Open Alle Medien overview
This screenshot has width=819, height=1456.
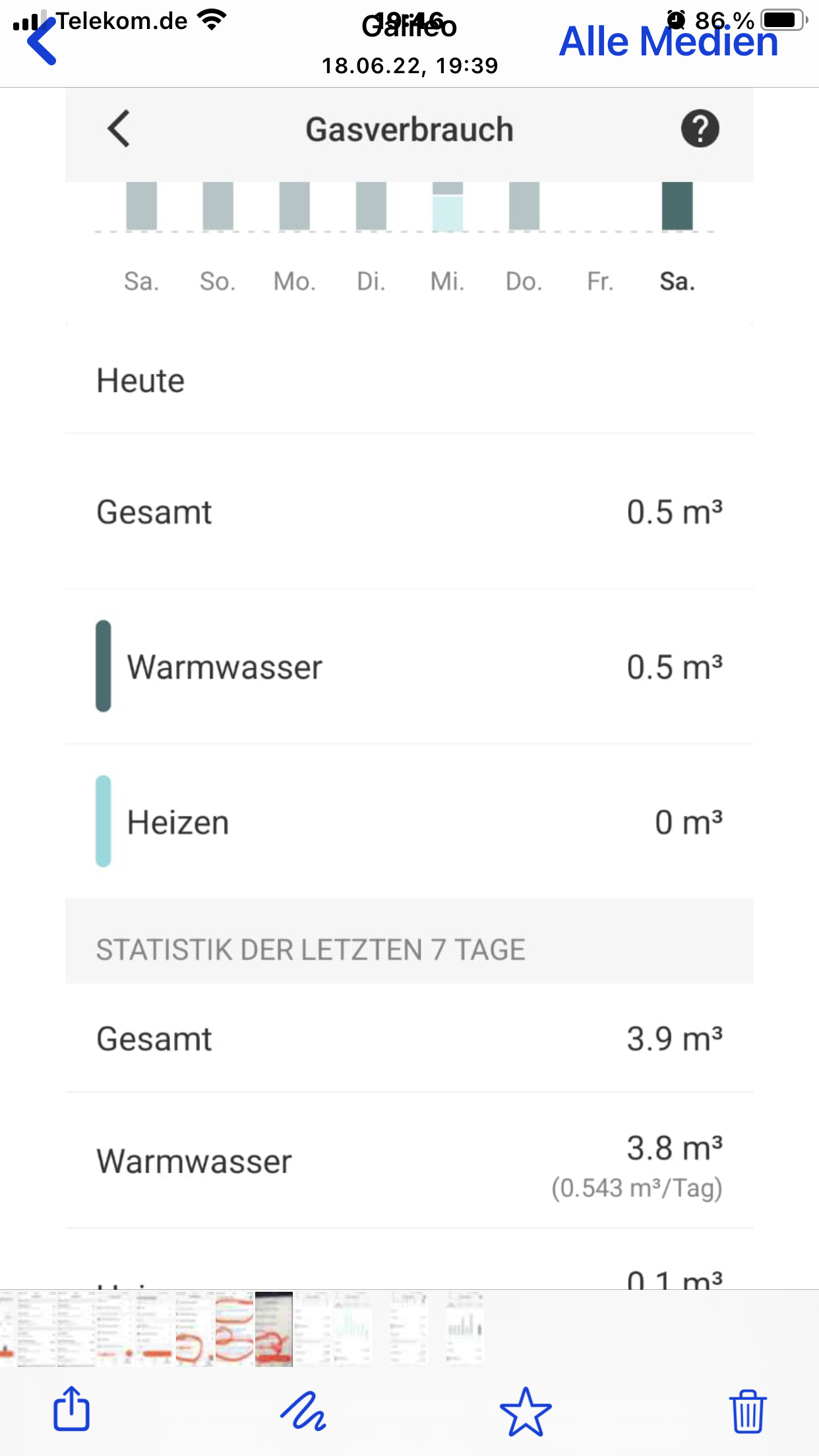668,42
